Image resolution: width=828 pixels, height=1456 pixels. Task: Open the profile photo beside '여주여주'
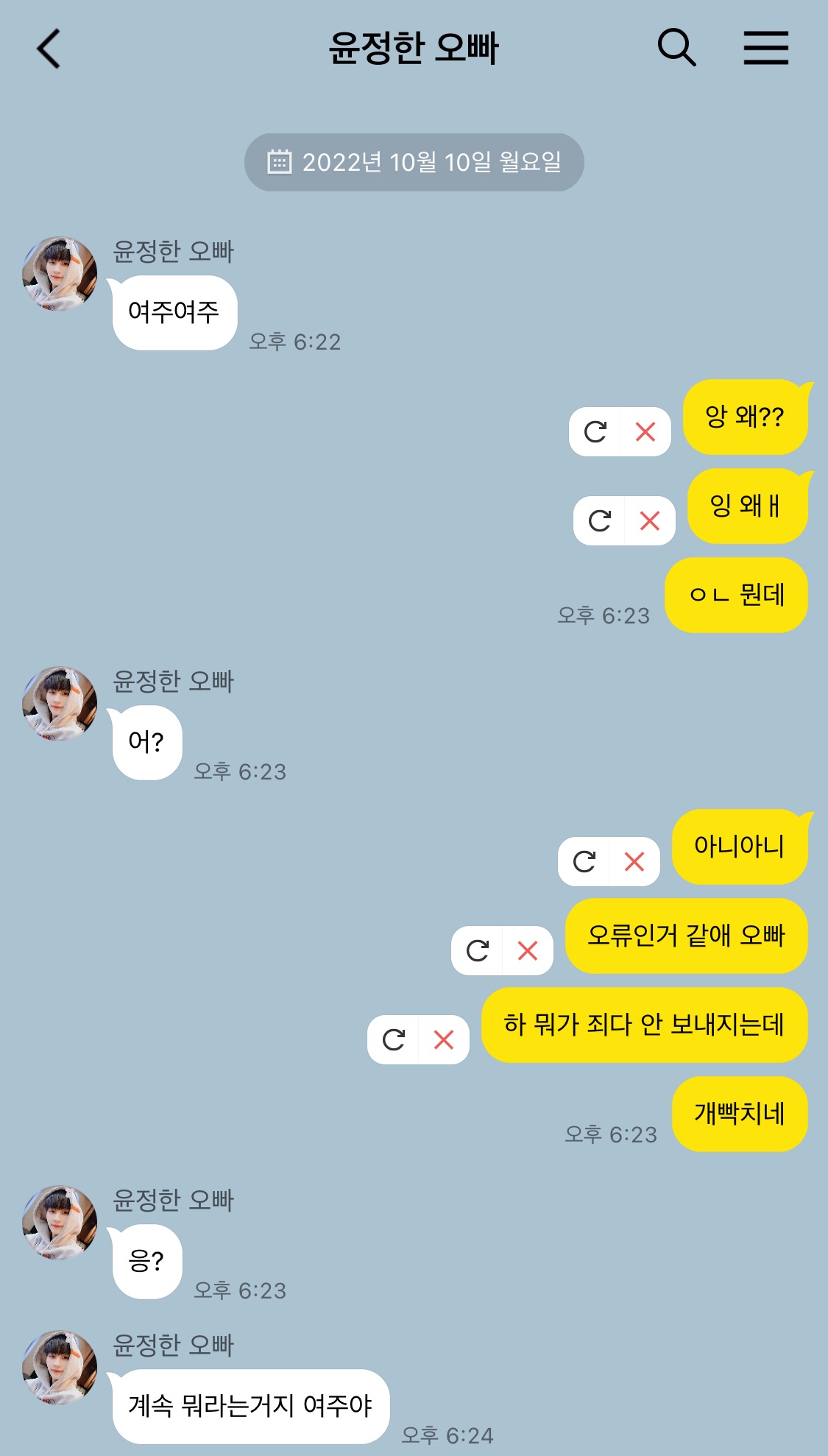[x=60, y=273]
